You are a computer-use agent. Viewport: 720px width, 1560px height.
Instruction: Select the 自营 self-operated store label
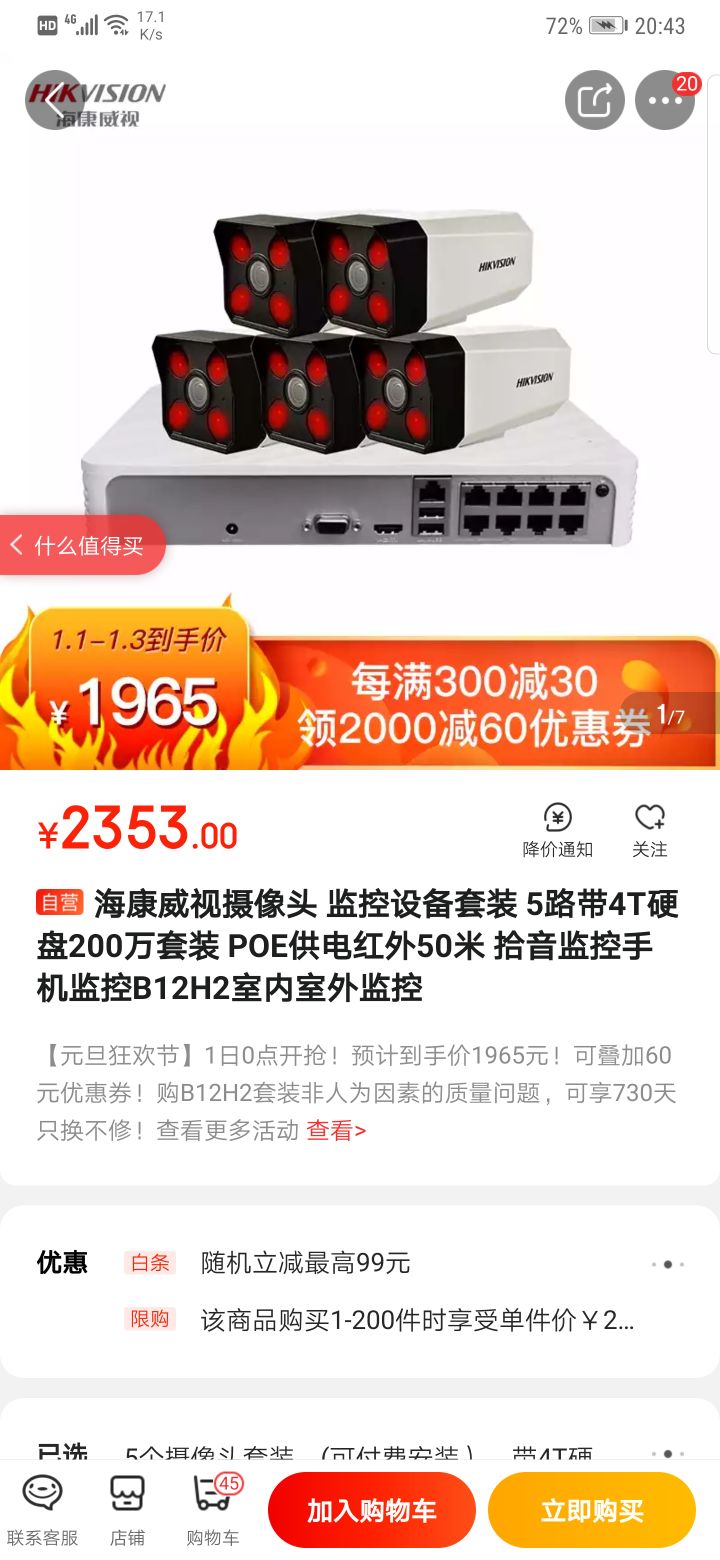coord(58,903)
